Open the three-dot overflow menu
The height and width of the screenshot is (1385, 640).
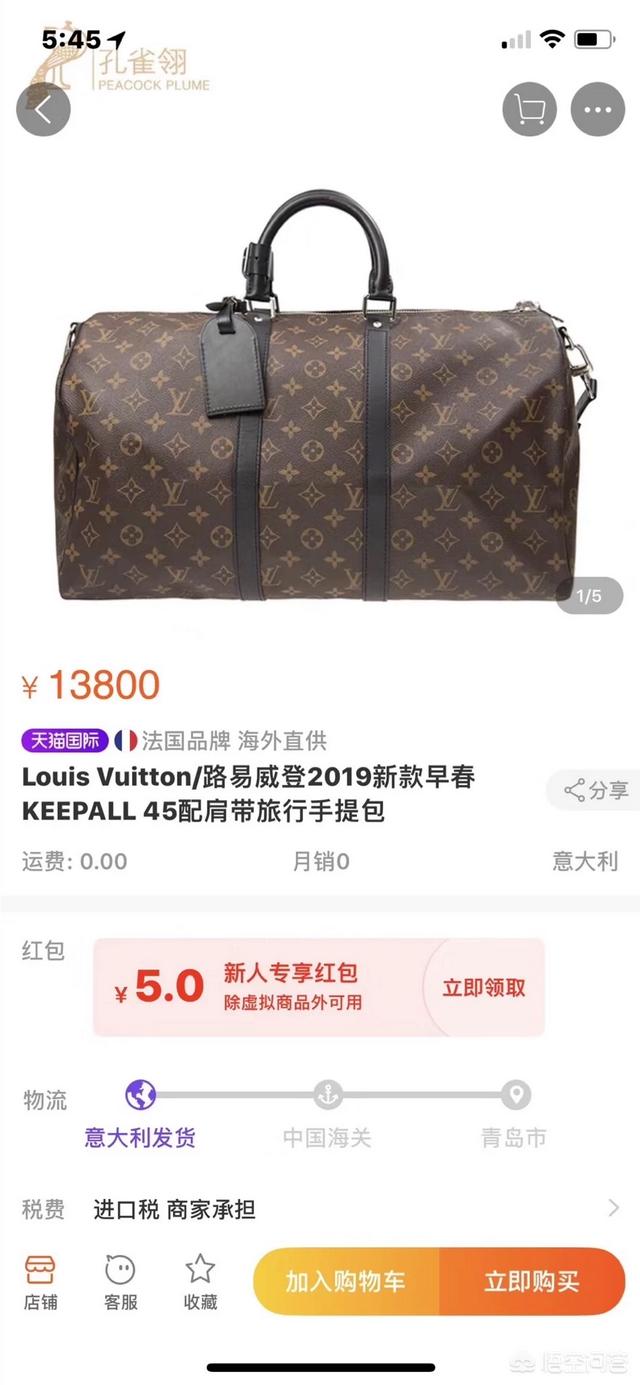point(597,109)
